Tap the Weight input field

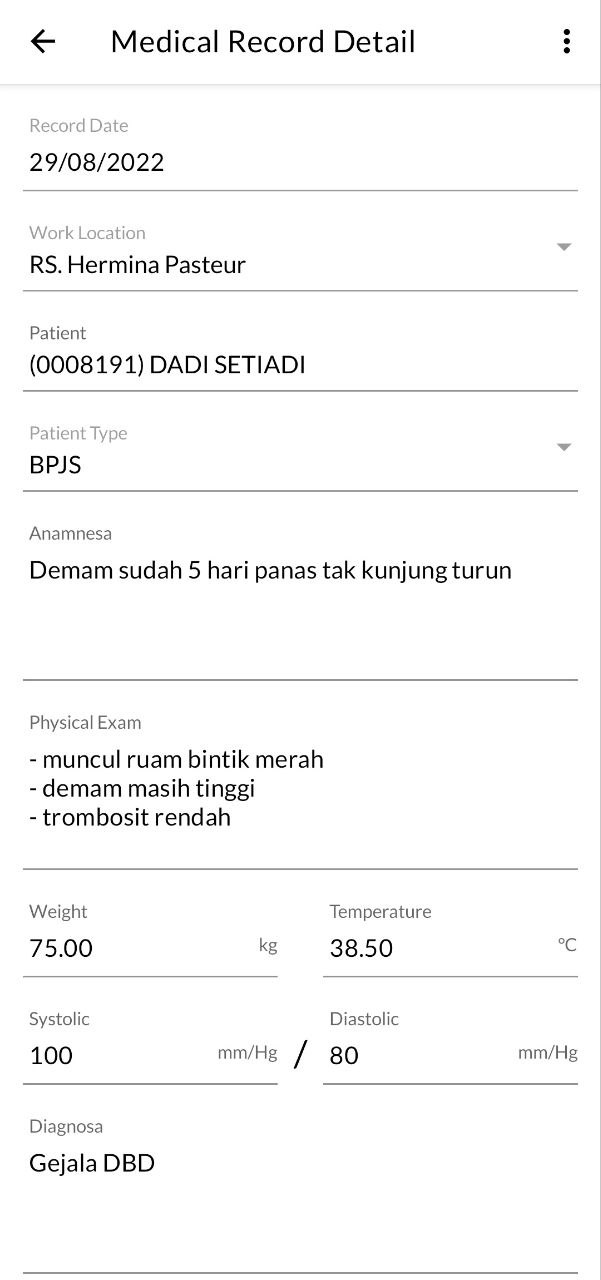point(150,937)
